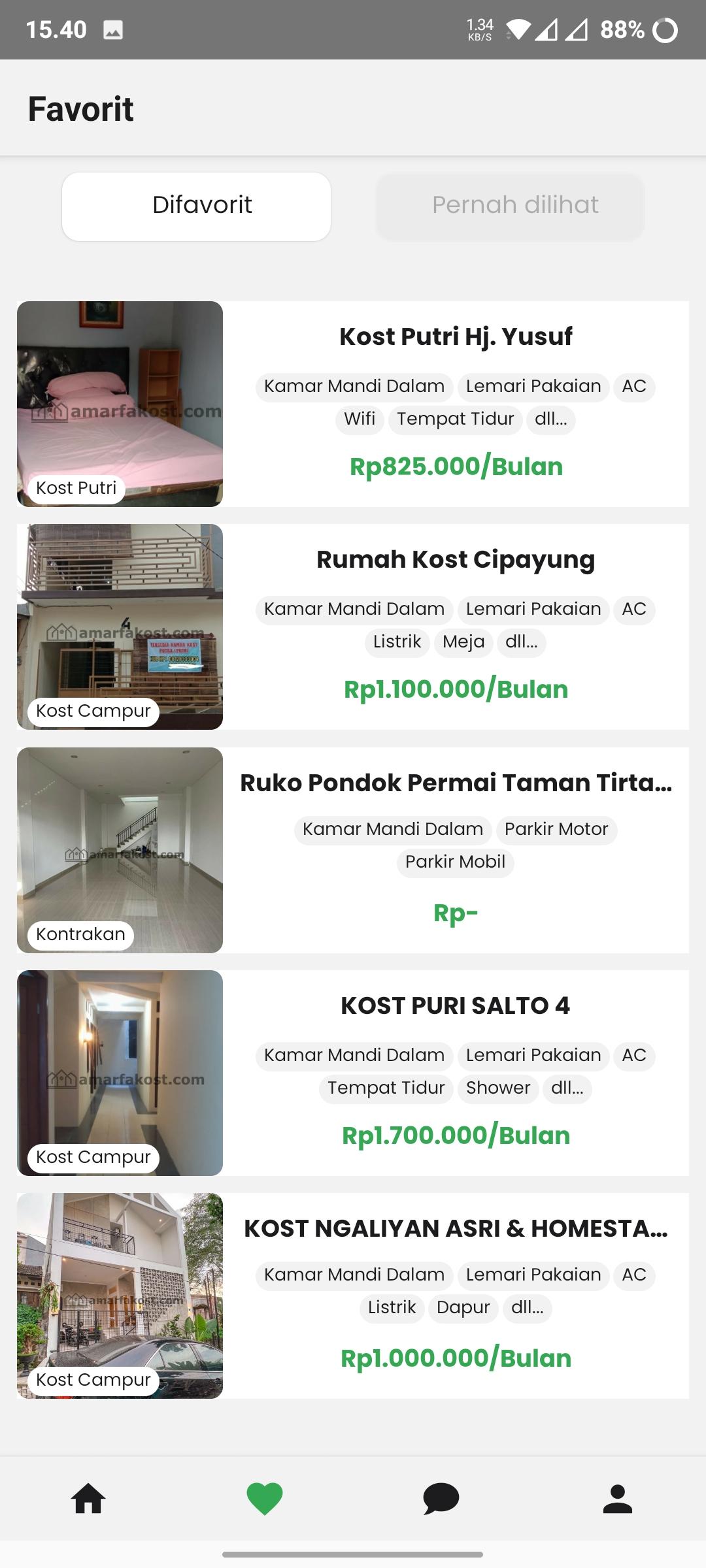Tap the favorites heart tab
Viewport: 706px width, 1568px height.
click(265, 1498)
